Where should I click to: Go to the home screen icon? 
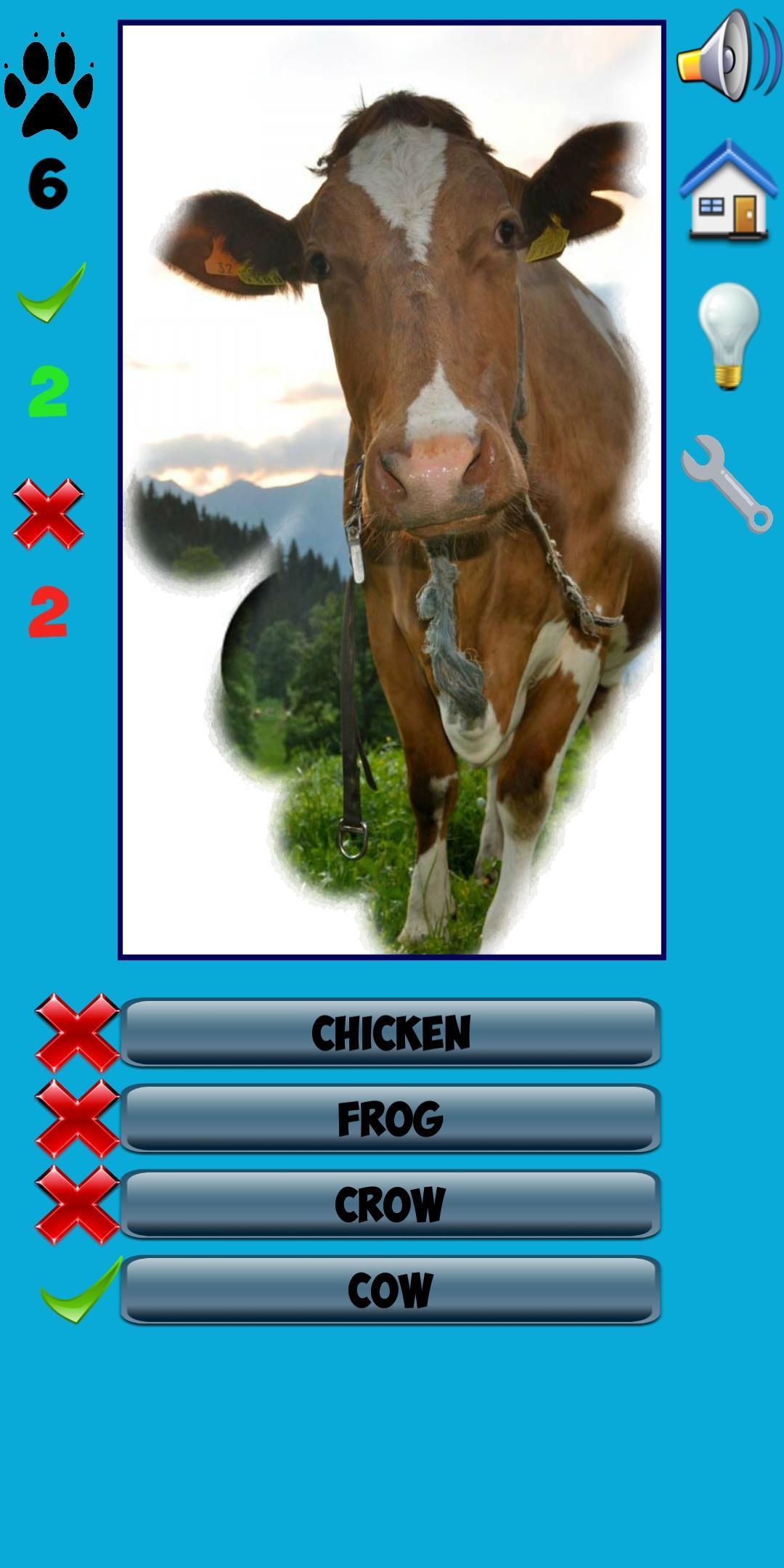[x=727, y=191]
